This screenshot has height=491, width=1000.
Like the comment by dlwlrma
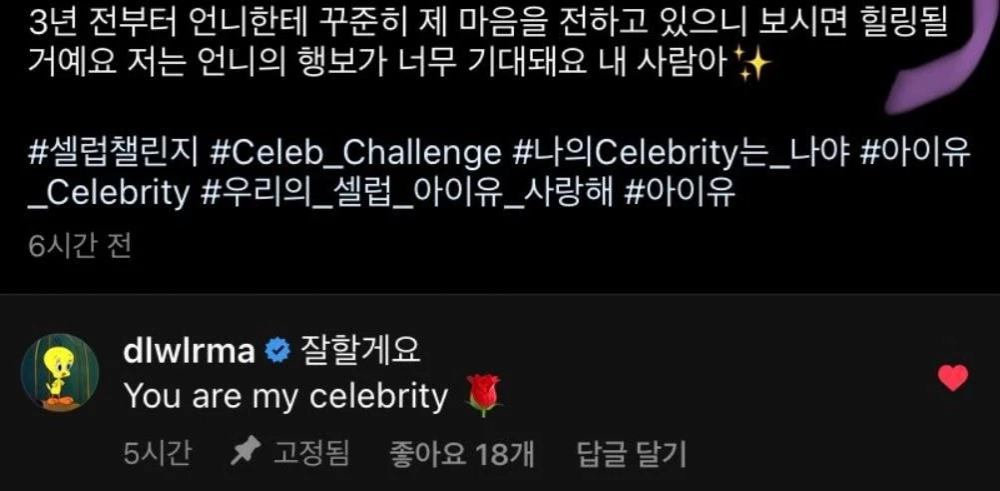click(x=953, y=377)
